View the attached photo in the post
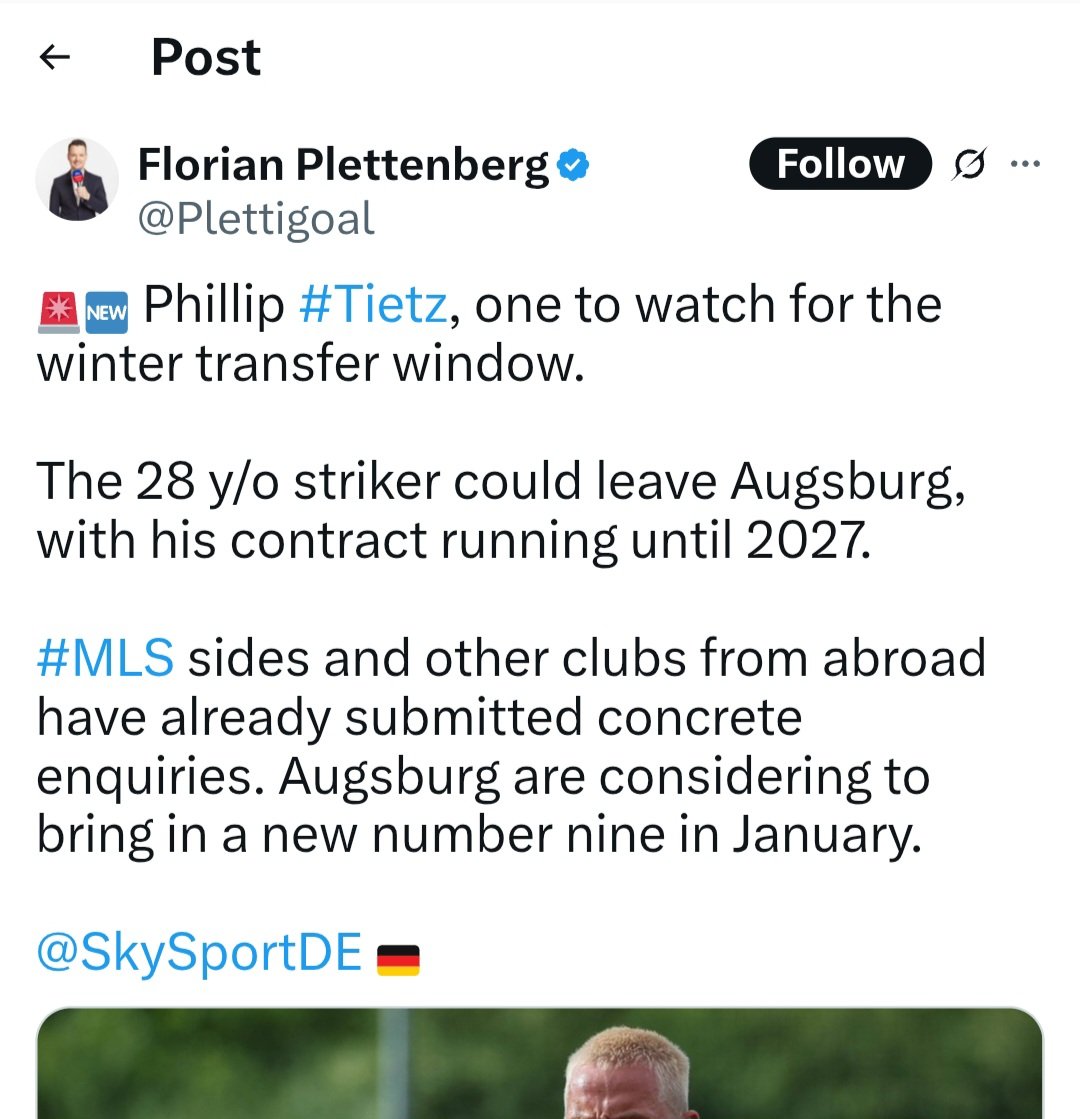1080x1119 pixels. tap(540, 1065)
